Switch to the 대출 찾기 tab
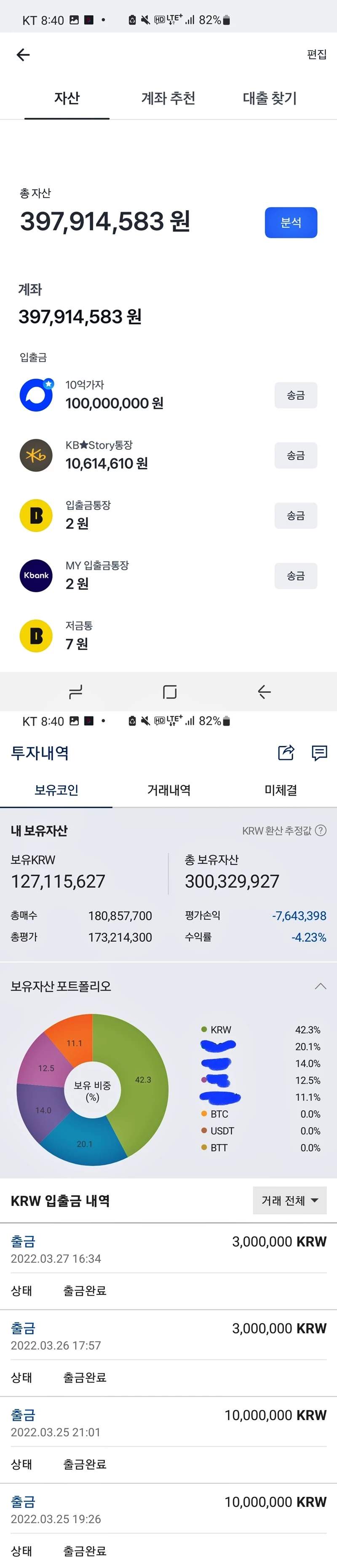 270,98
